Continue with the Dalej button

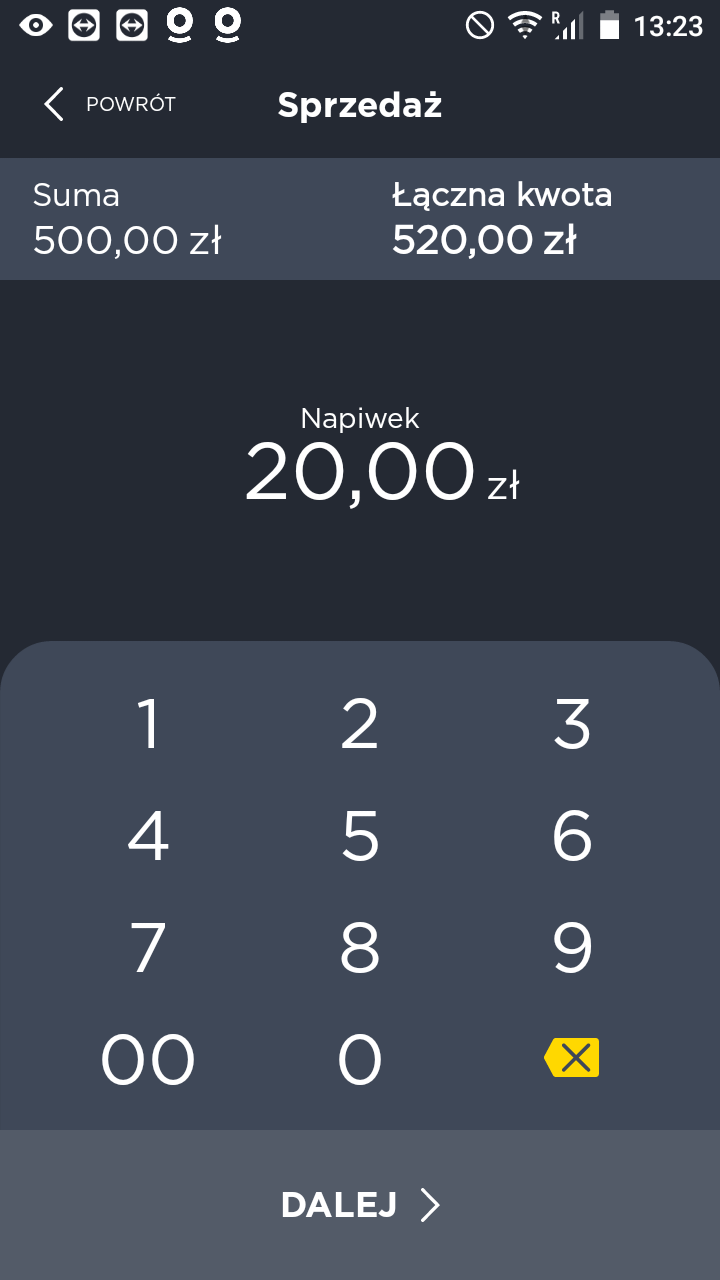[360, 1205]
